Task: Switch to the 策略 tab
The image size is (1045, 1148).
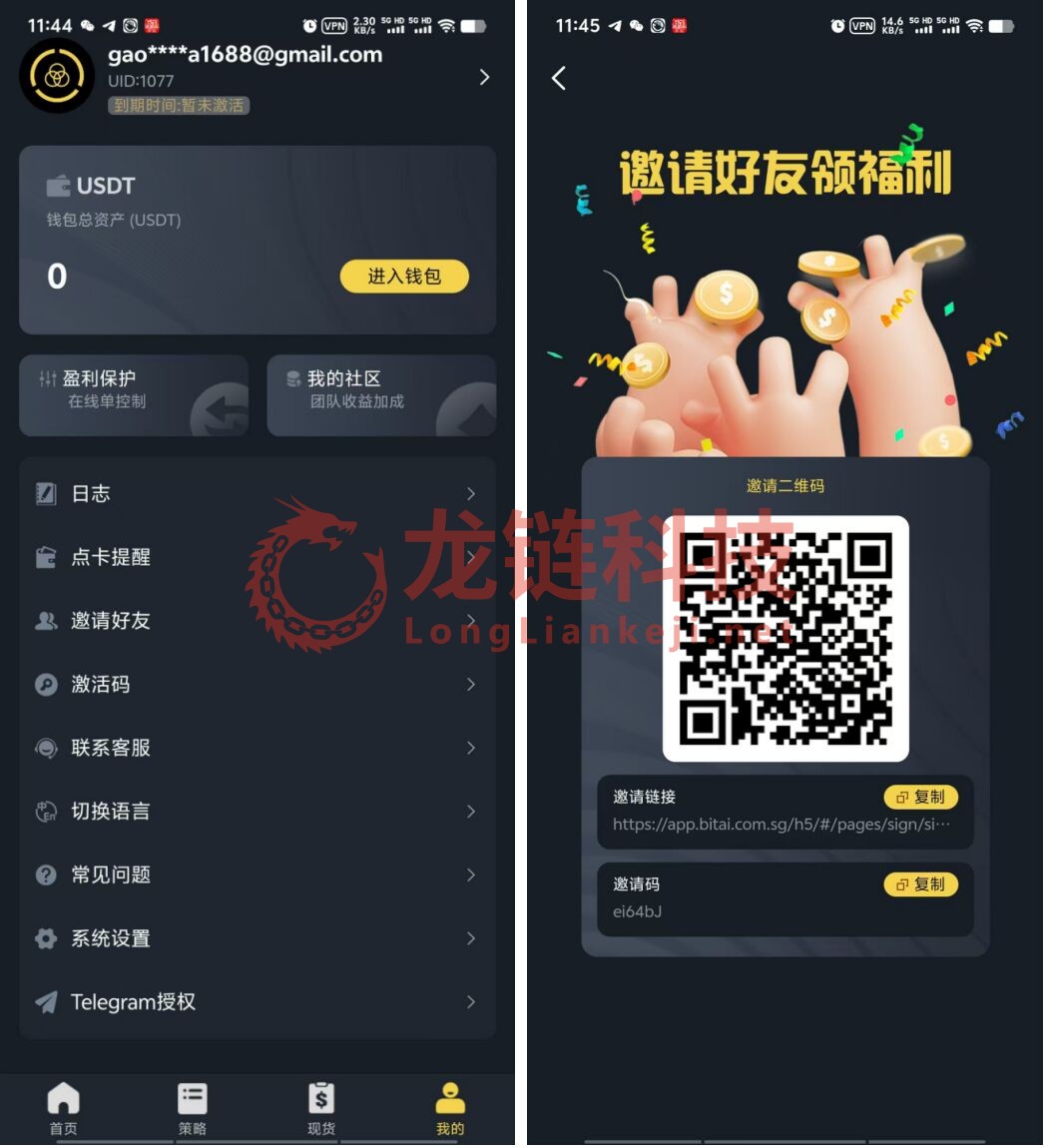Action: tap(193, 1109)
